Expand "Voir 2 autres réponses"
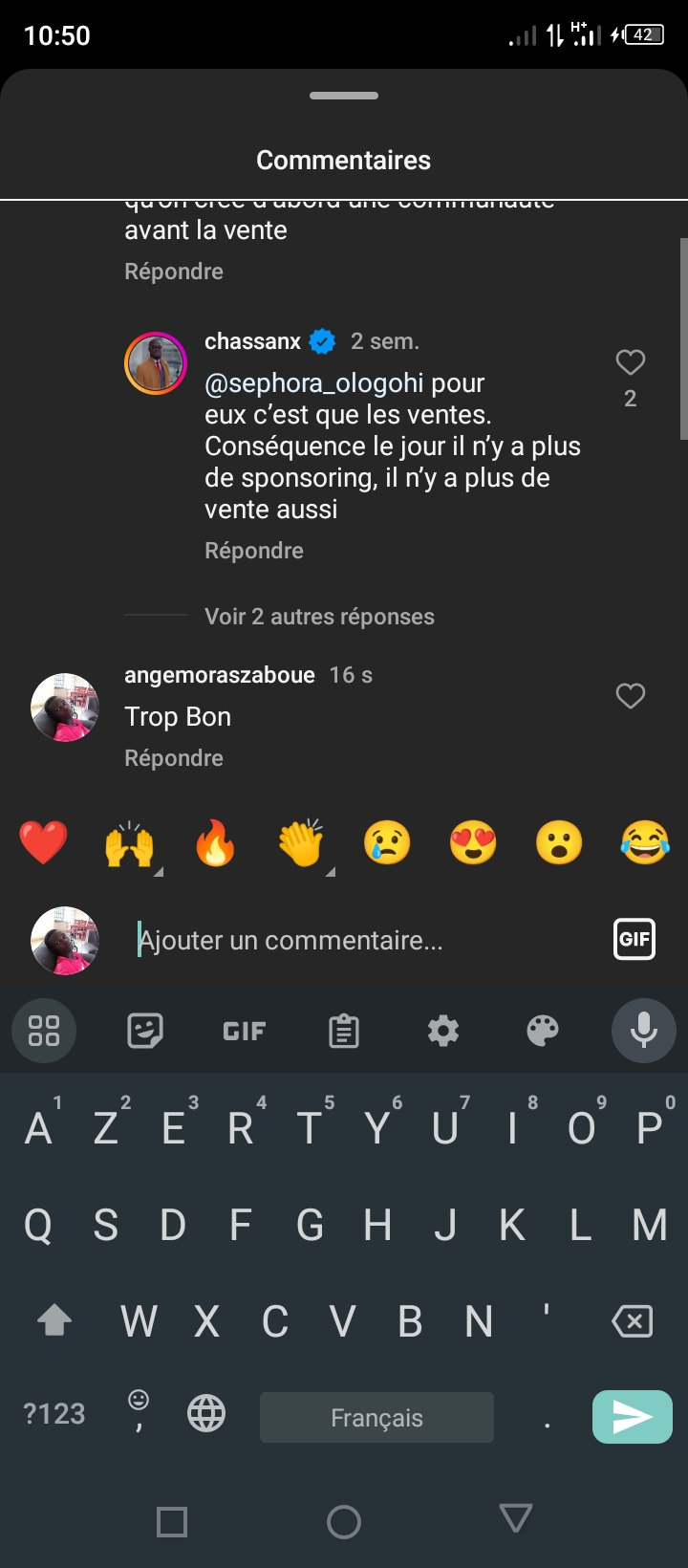The width and height of the screenshot is (688, 1568). pos(319,617)
